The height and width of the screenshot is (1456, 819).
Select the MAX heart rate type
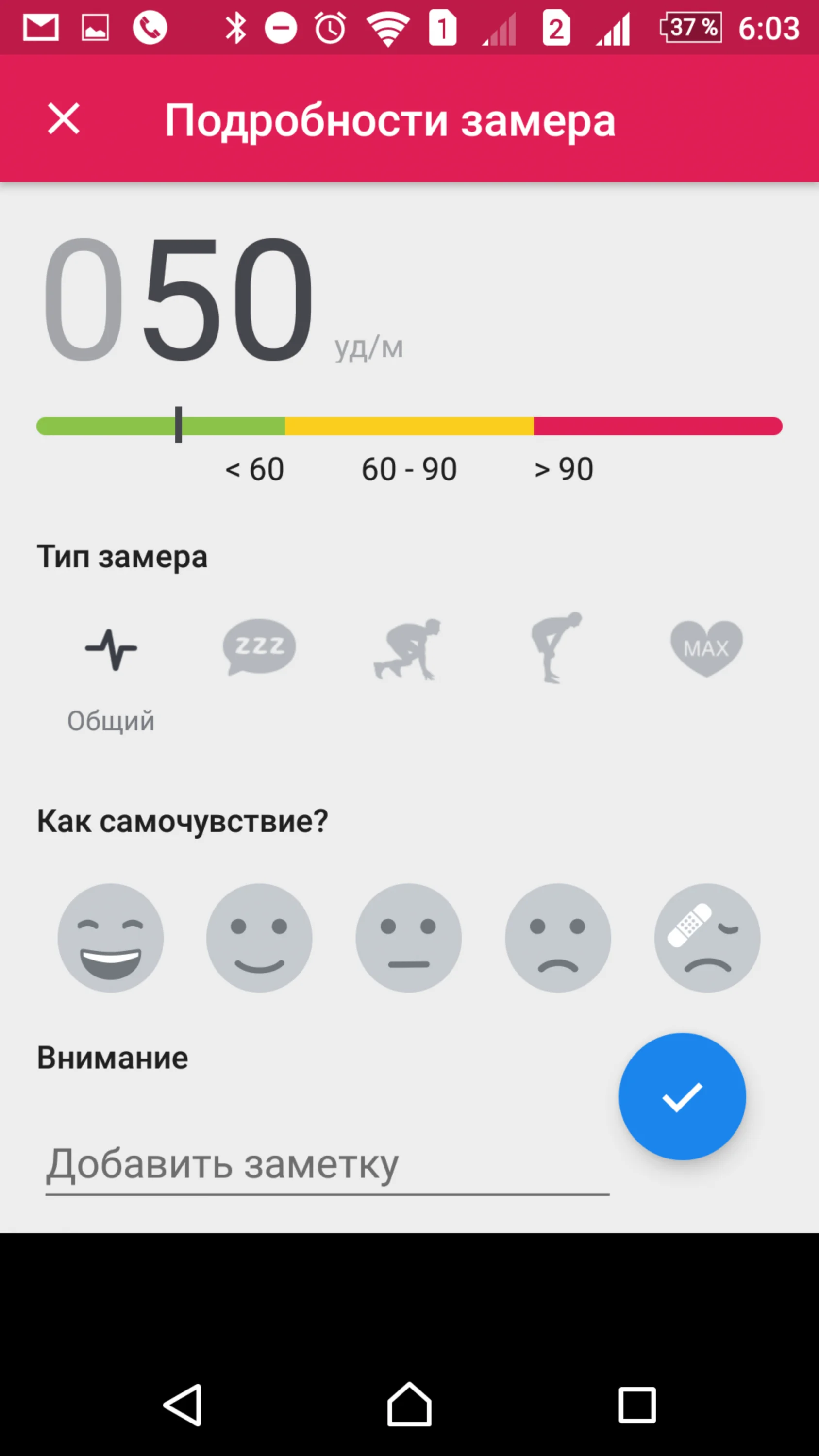pyautogui.click(x=706, y=648)
